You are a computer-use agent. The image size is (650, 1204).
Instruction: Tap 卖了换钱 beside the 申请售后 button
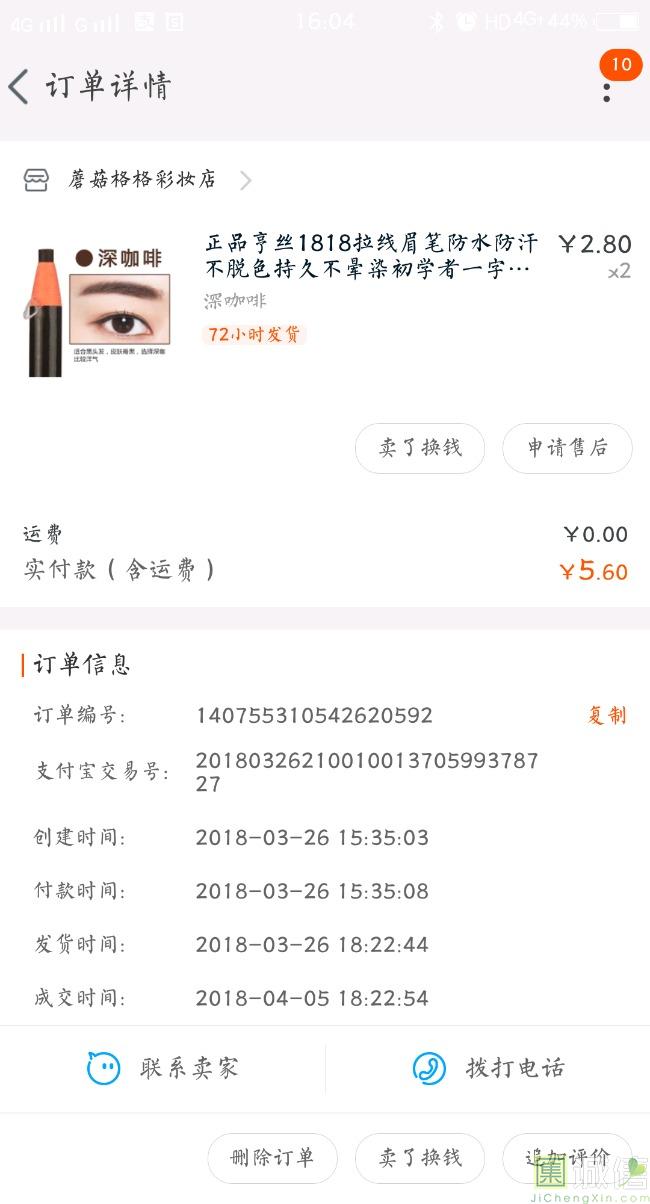tap(420, 448)
